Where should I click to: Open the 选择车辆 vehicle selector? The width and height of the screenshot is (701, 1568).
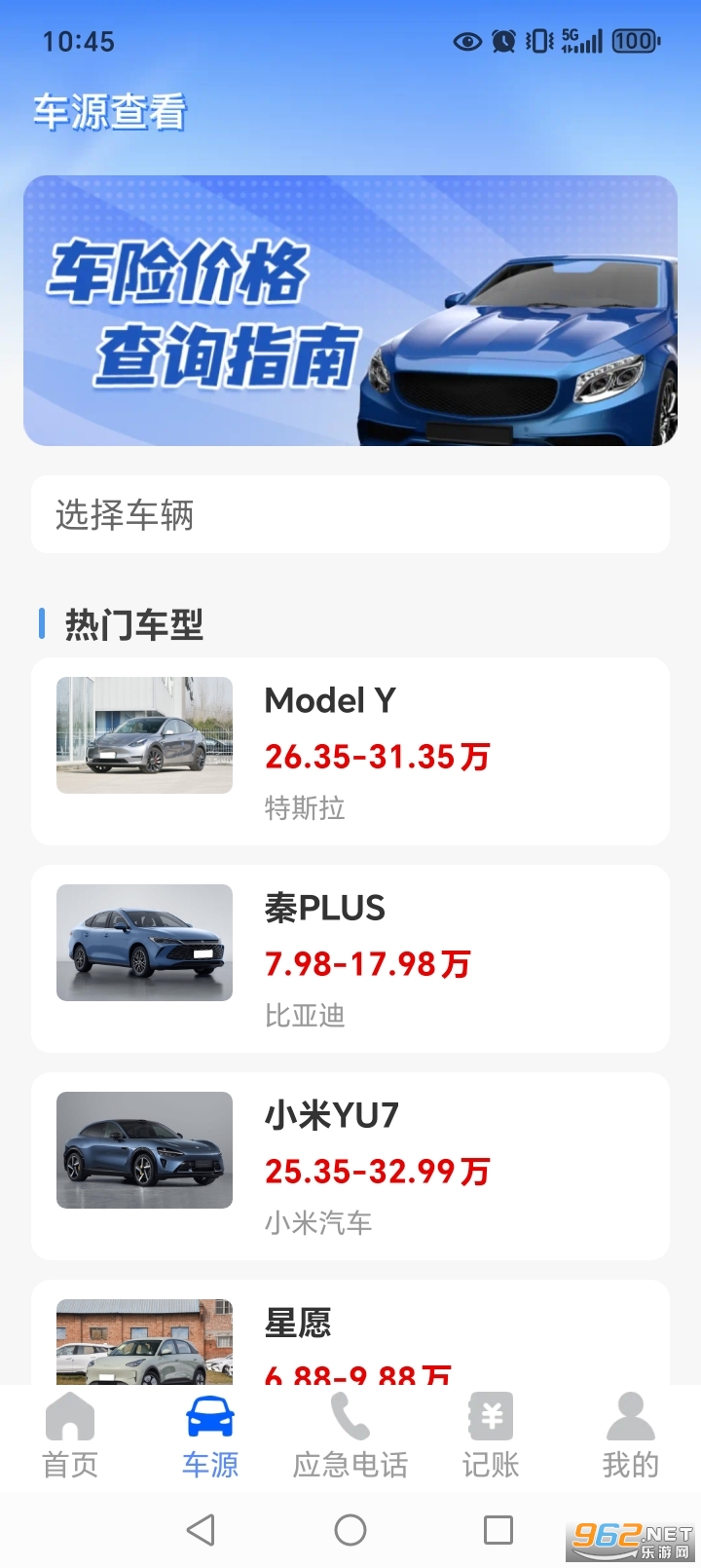[350, 515]
